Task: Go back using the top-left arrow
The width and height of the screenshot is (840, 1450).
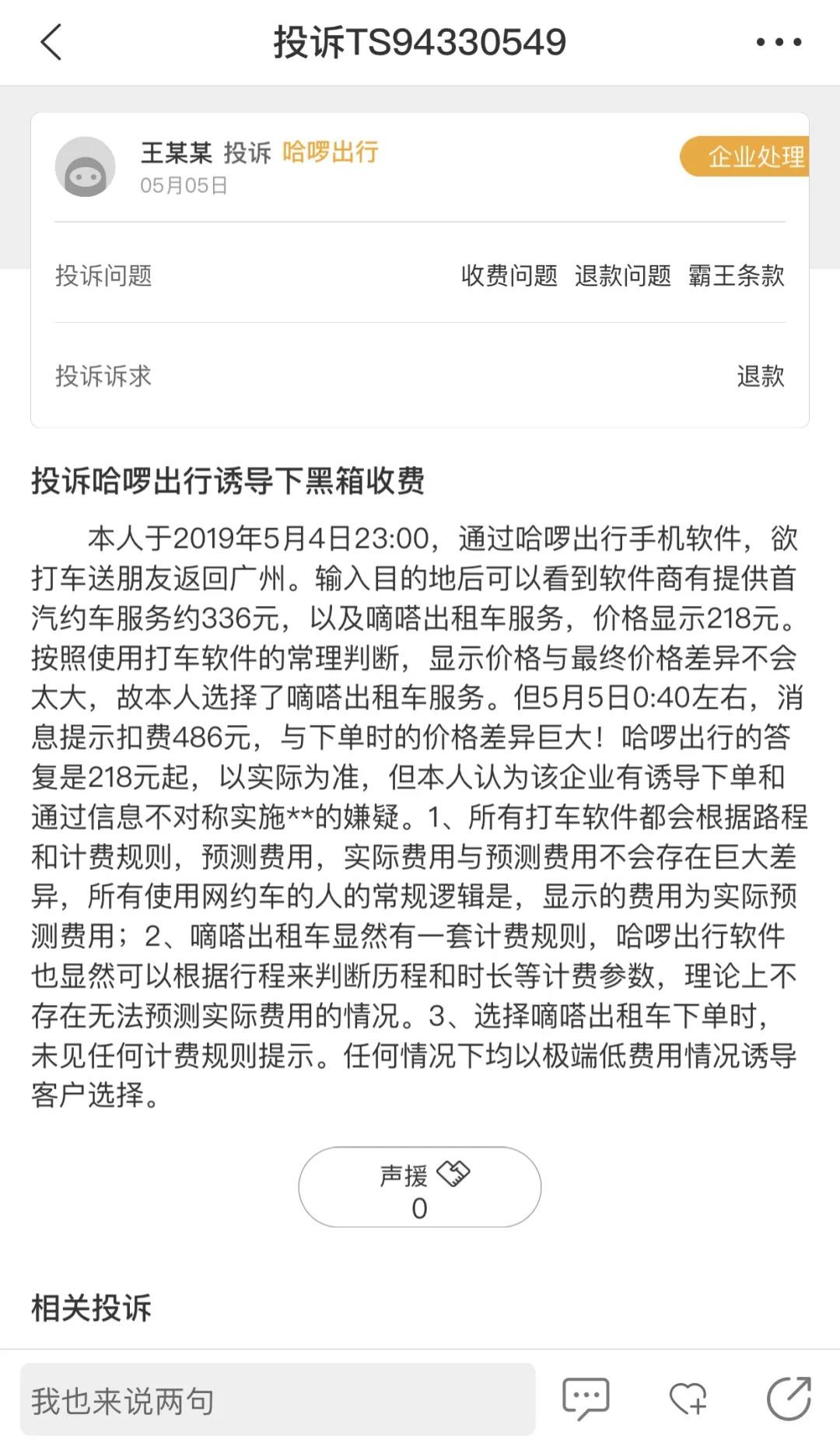Action: (x=51, y=42)
